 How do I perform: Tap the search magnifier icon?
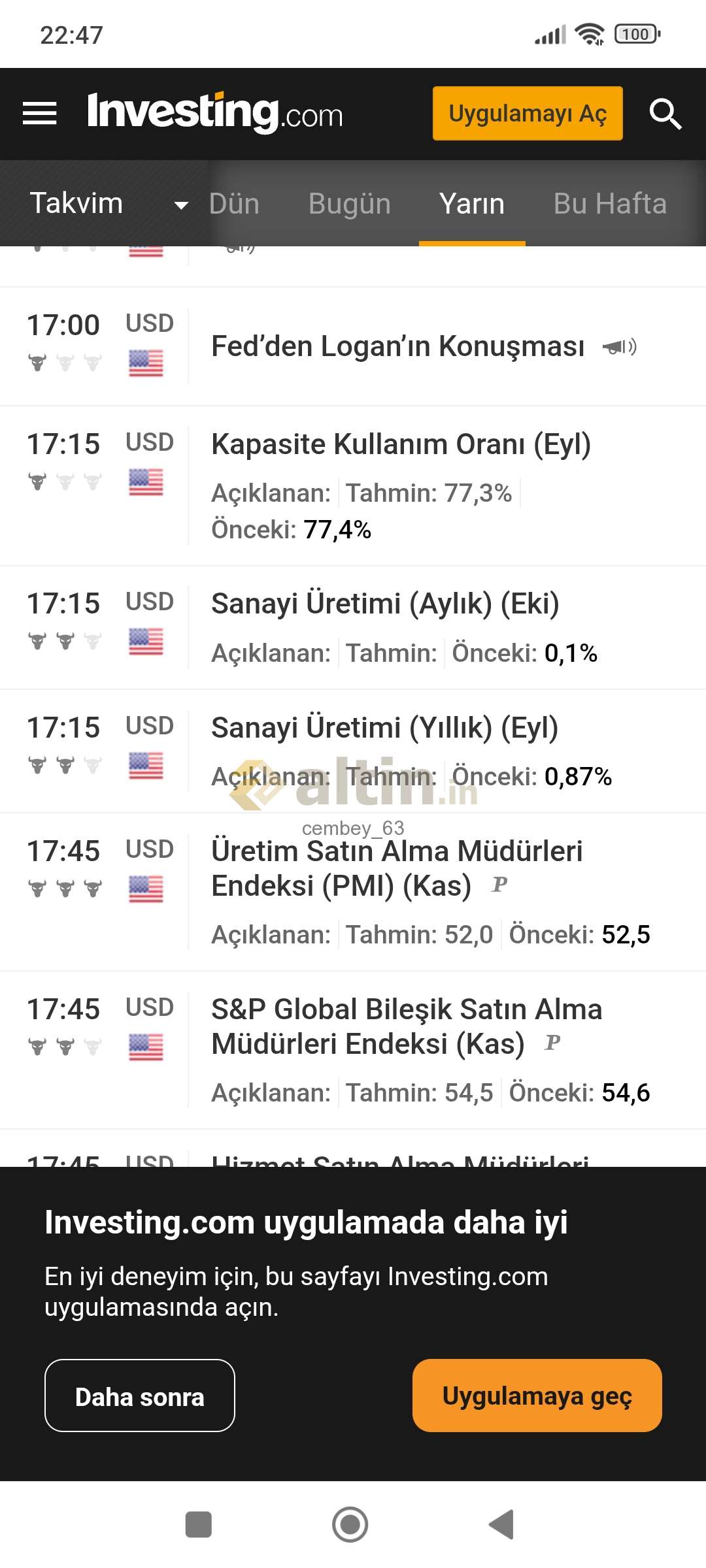pos(665,114)
